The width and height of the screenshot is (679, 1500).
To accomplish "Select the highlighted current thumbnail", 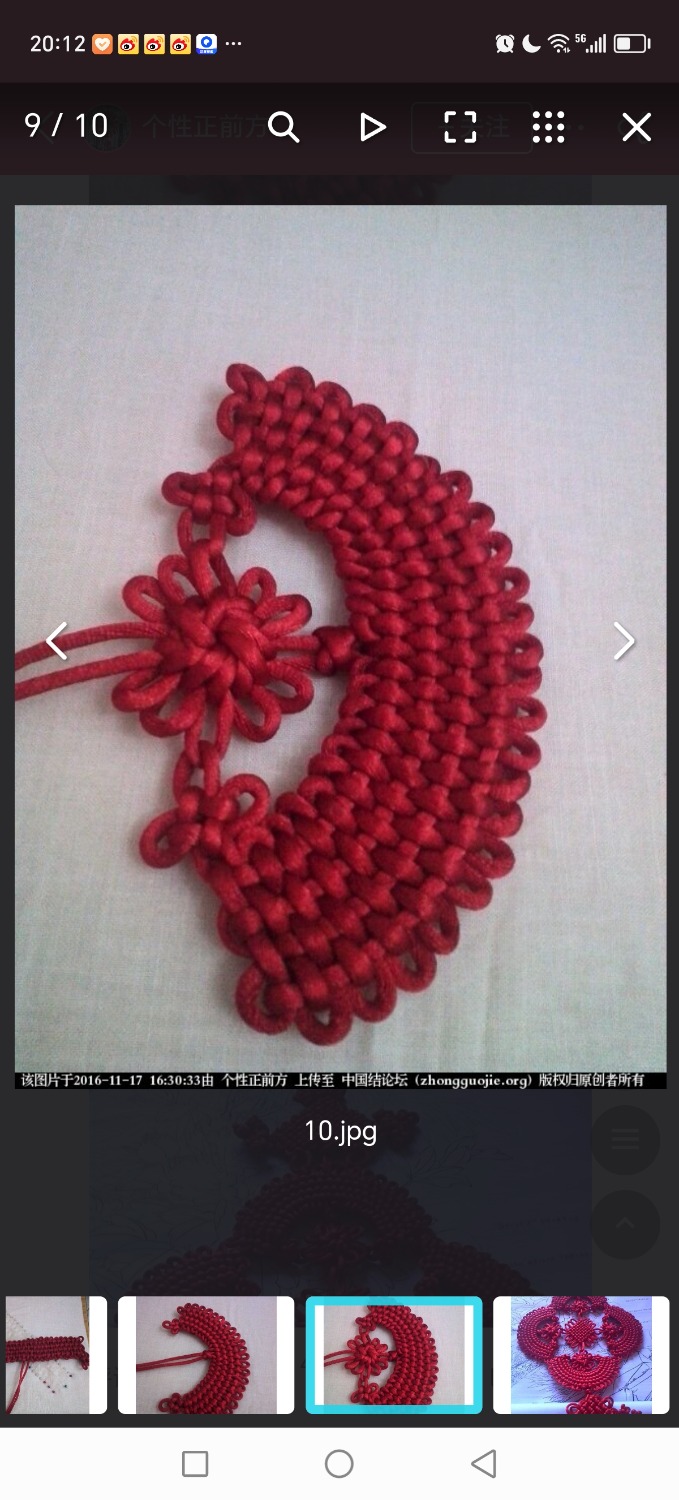I will [x=394, y=1355].
